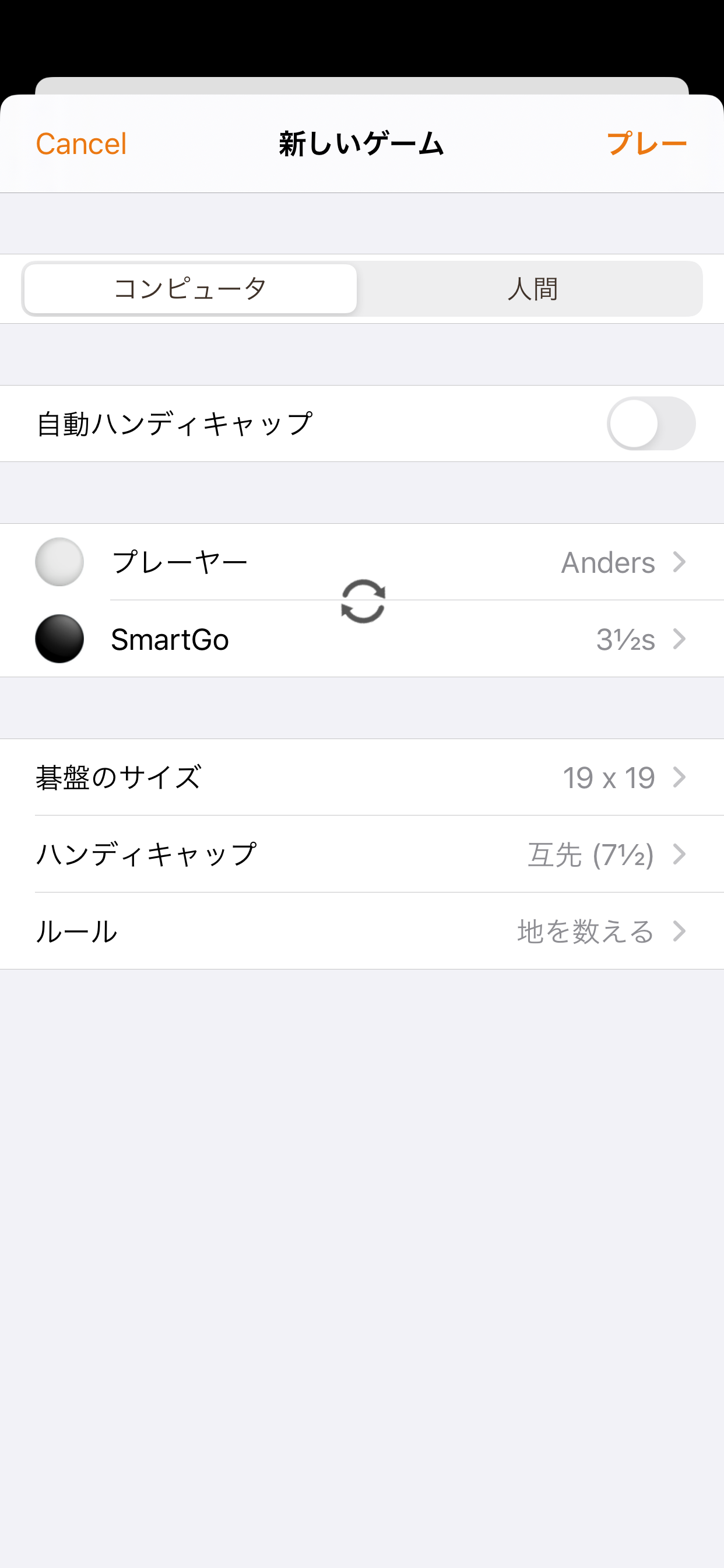This screenshot has width=724, height=1568.
Task: Switch to the 人間 opponent segment
Action: pos(532,289)
